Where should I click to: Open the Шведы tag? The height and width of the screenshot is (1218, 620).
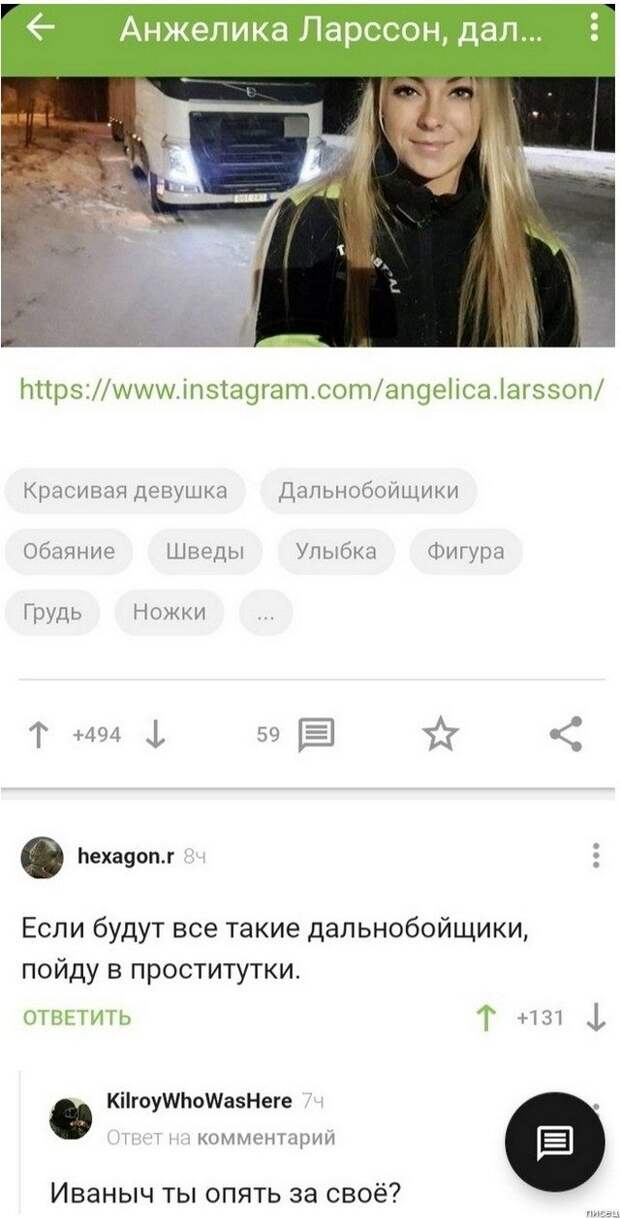[205, 551]
